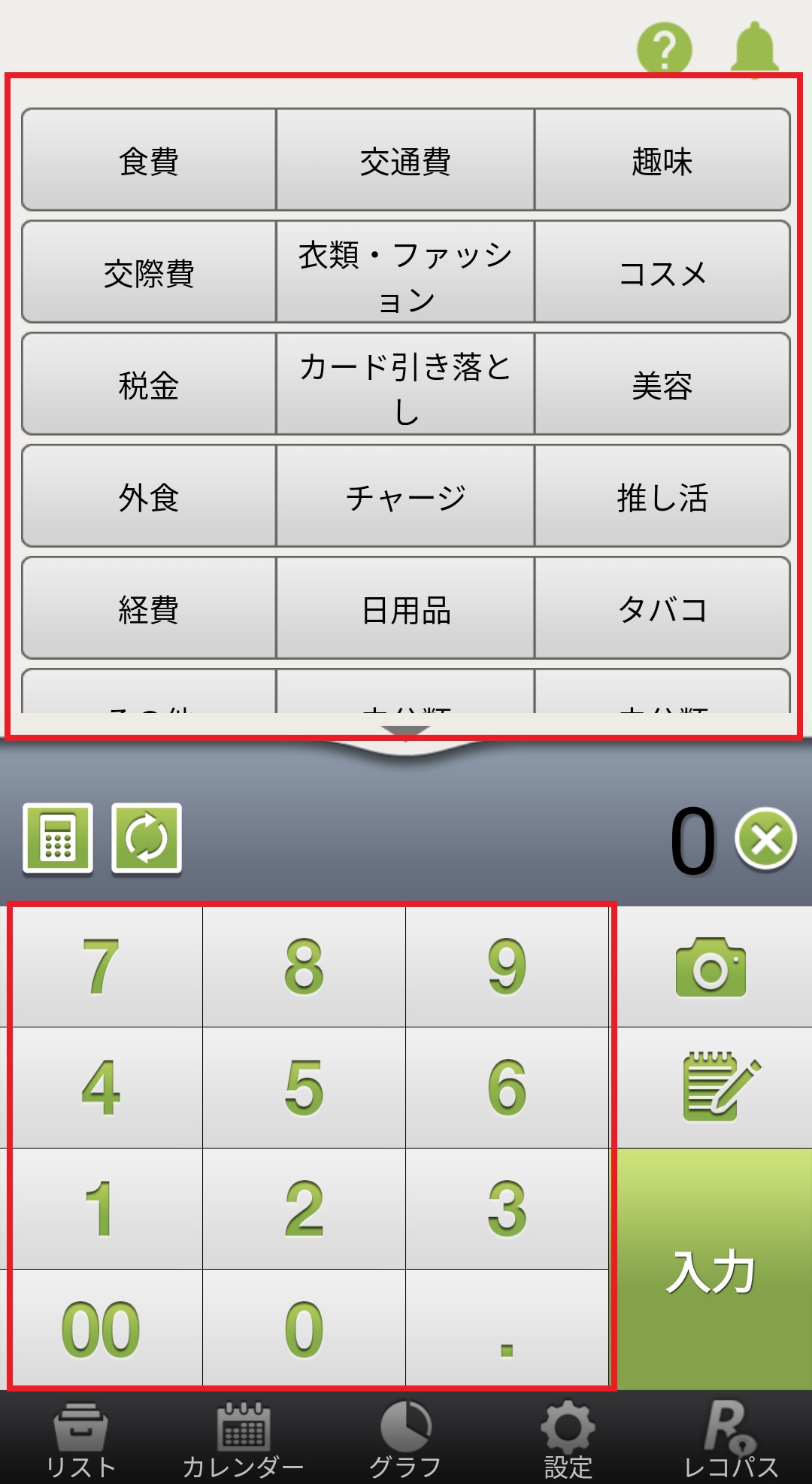The width and height of the screenshot is (812, 1484).
Task: Open the camera to capture a receipt
Action: click(710, 967)
